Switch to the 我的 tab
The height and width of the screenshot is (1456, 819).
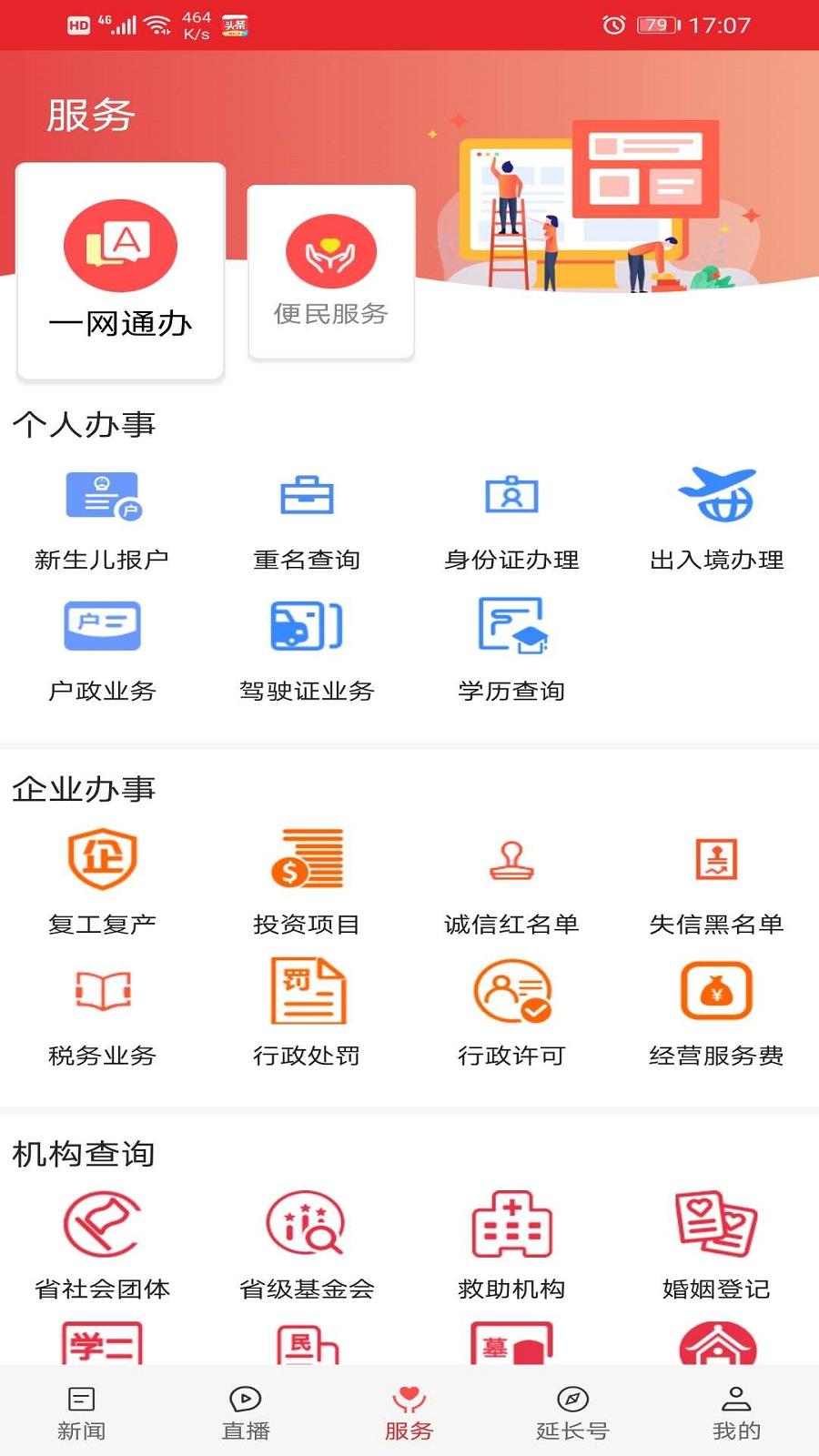click(x=736, y=1413)
